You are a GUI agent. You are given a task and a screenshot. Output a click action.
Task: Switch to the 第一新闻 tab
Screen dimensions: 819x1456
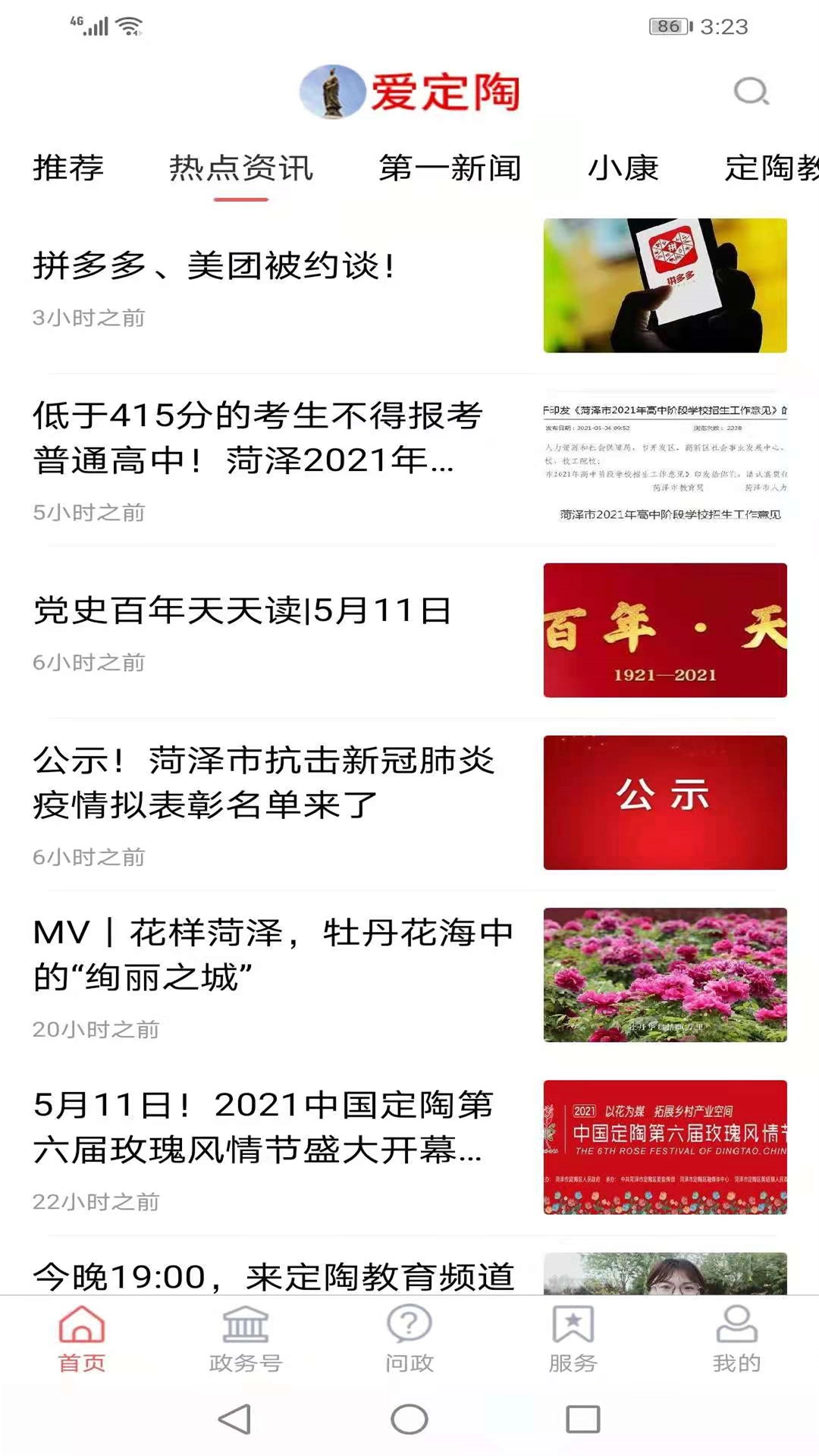coord(449,170)
